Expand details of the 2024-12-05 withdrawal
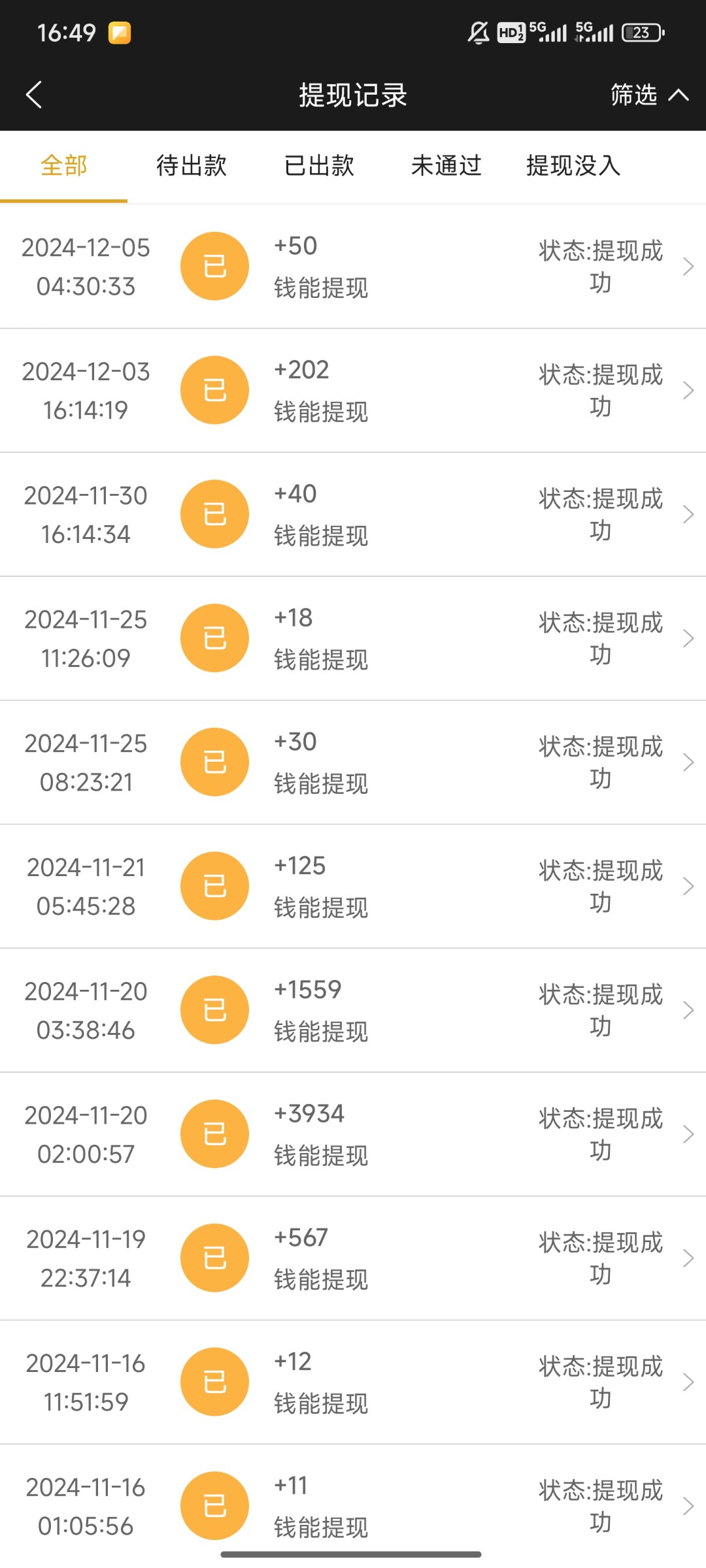 [690, 266]
